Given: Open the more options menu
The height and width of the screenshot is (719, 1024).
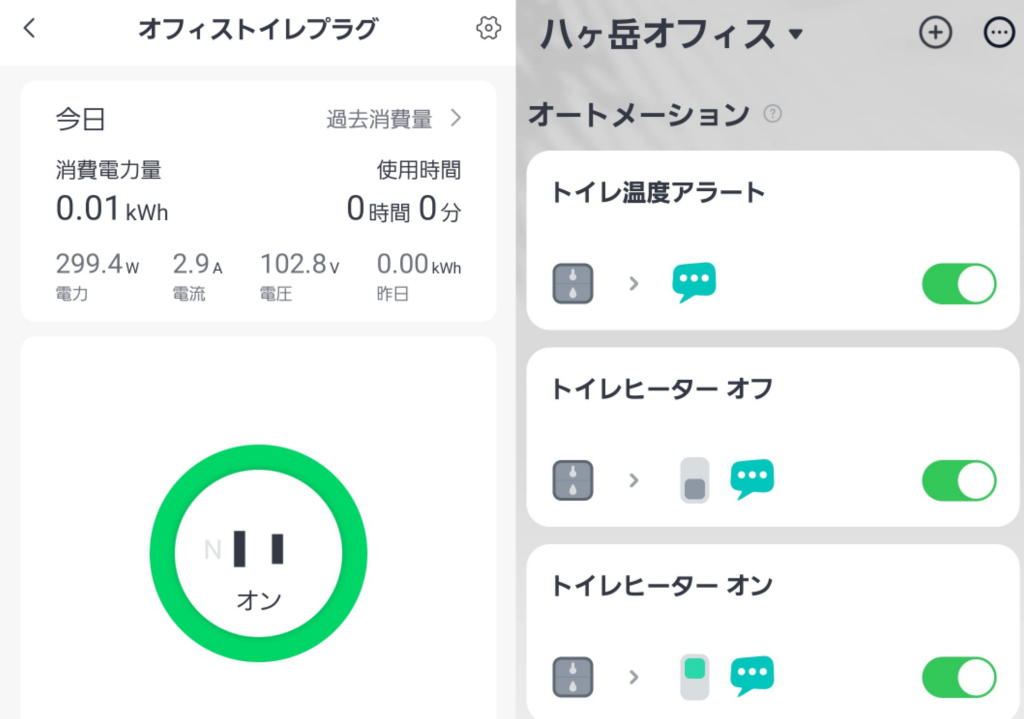Looking at the screenshot, I should coord(998,33).
